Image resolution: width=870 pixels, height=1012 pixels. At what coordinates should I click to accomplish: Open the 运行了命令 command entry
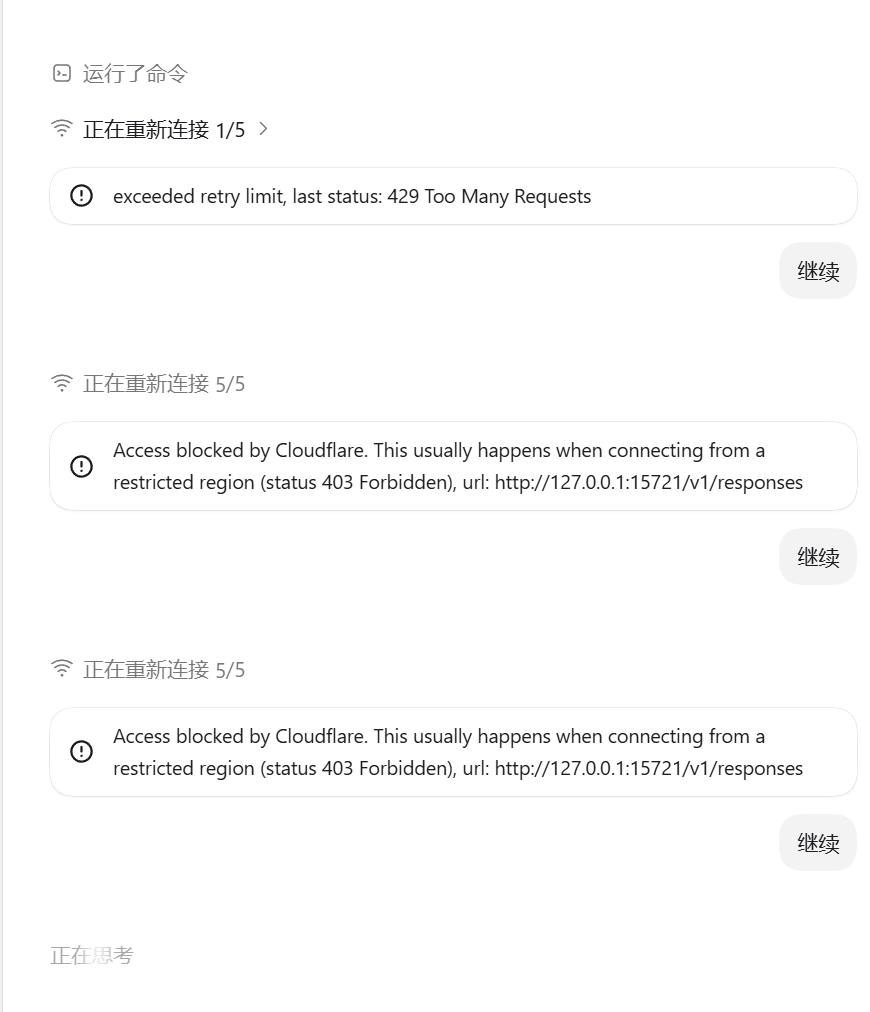click(120, 74)
